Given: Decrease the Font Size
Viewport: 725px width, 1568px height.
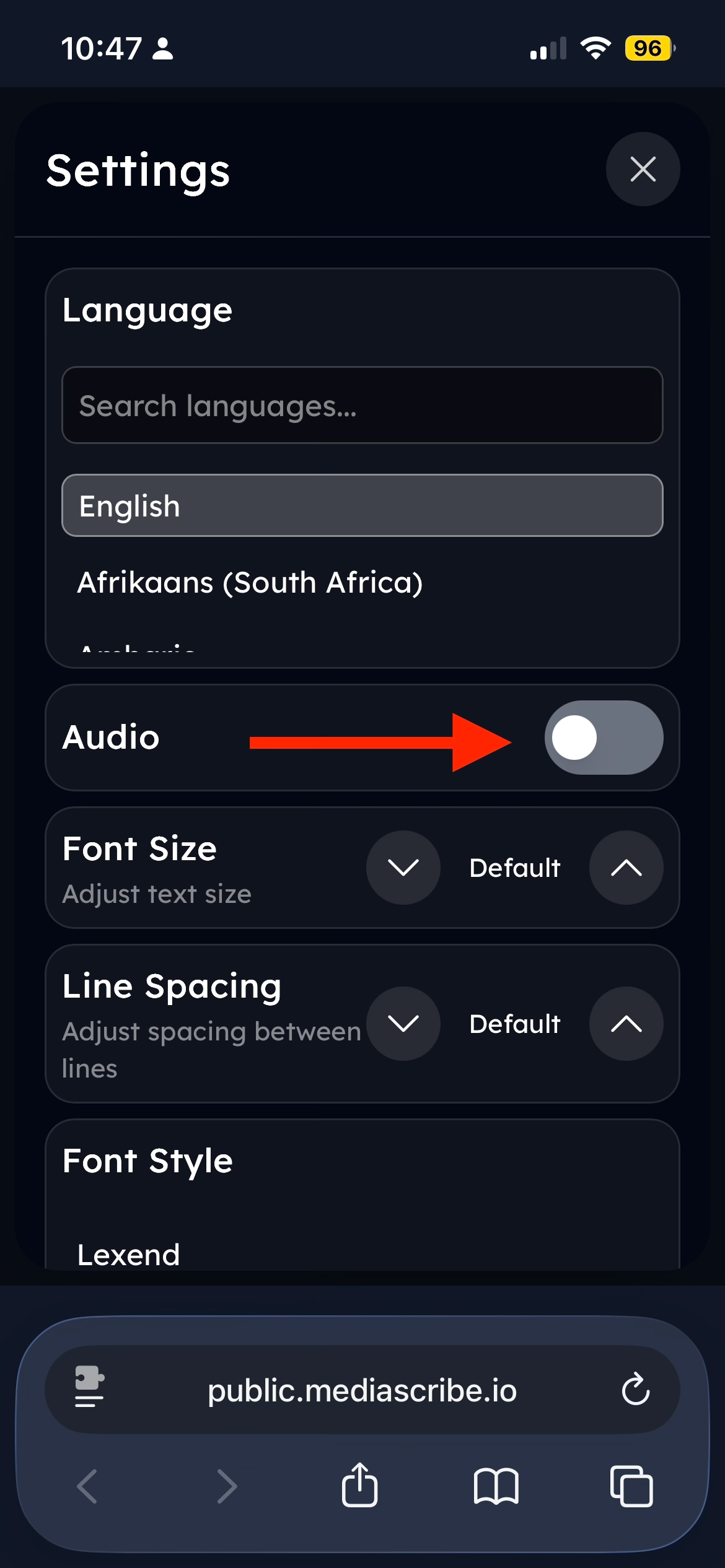Looking at the screenshot, I should tap(403, 868).
